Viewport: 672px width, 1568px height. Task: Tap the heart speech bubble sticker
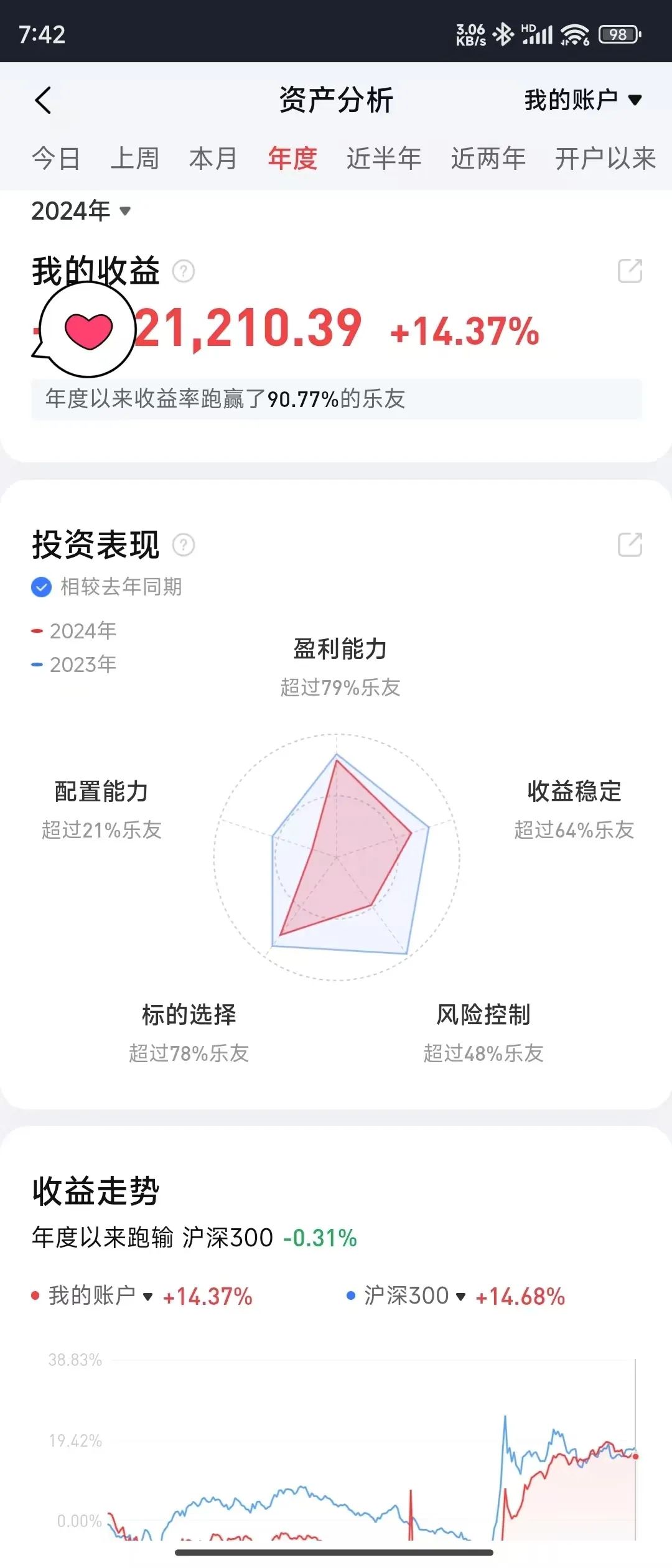coord(87,330)
